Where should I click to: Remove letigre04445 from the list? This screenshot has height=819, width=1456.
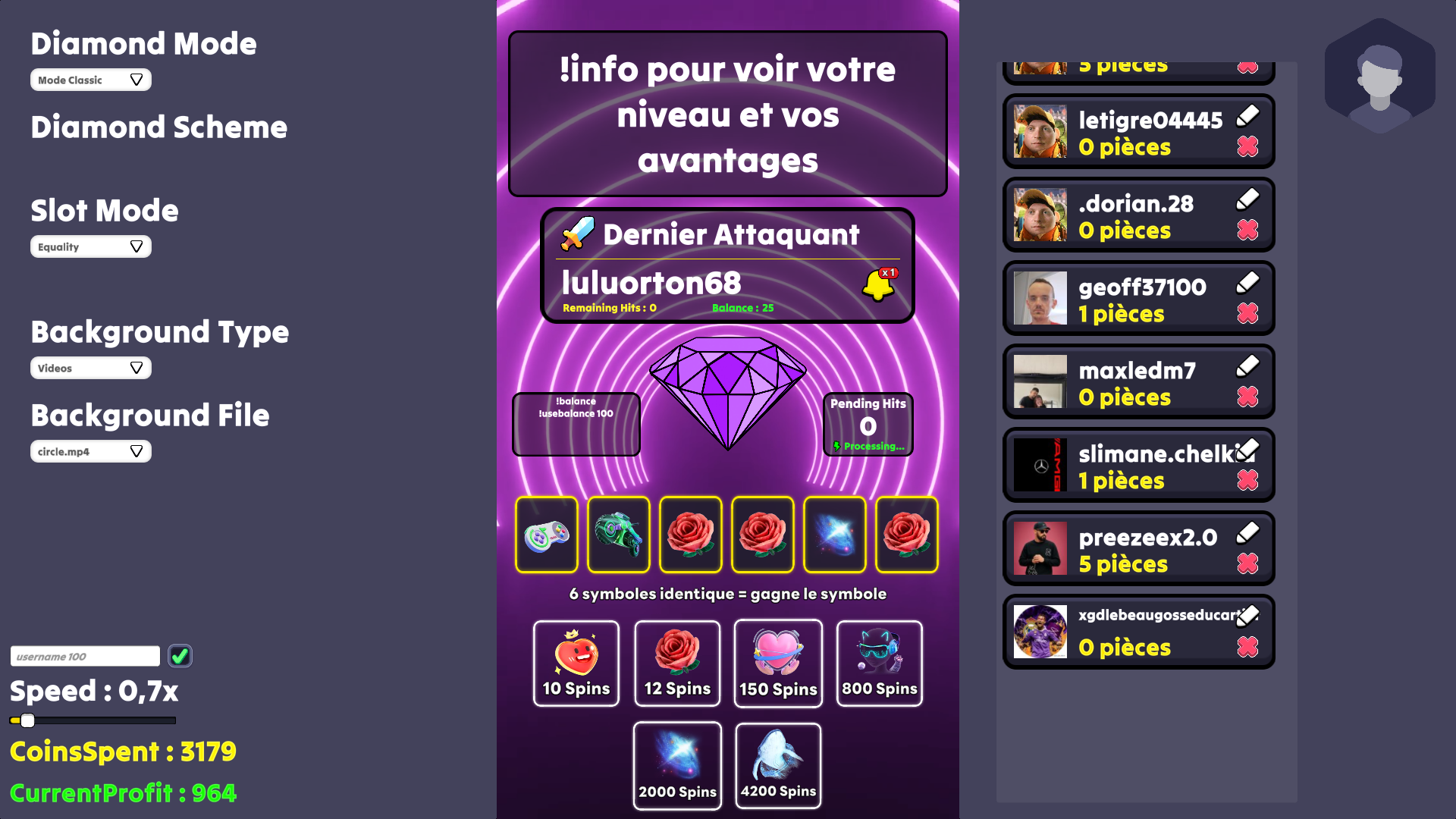[1247, 146]
